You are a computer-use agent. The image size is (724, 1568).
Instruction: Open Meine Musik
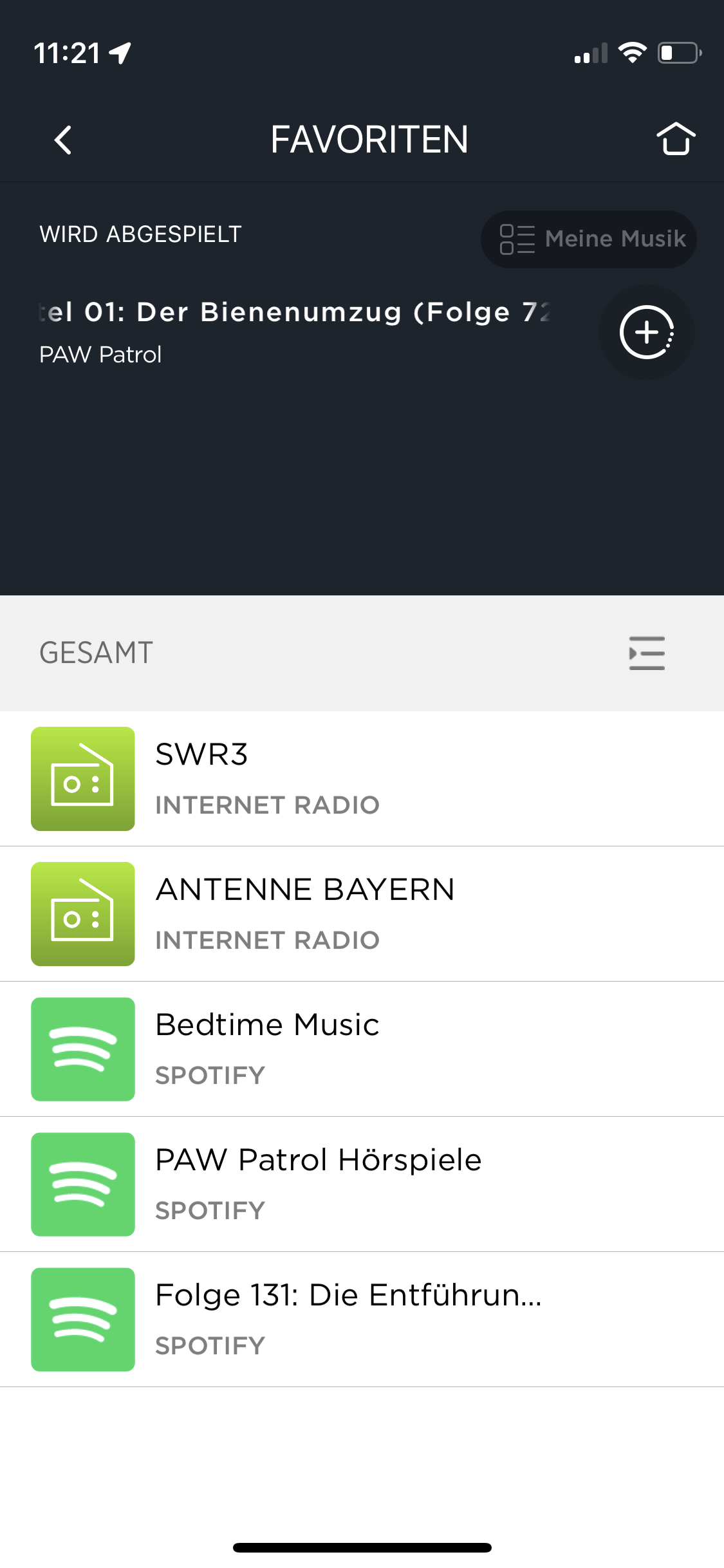click(589, 239)
